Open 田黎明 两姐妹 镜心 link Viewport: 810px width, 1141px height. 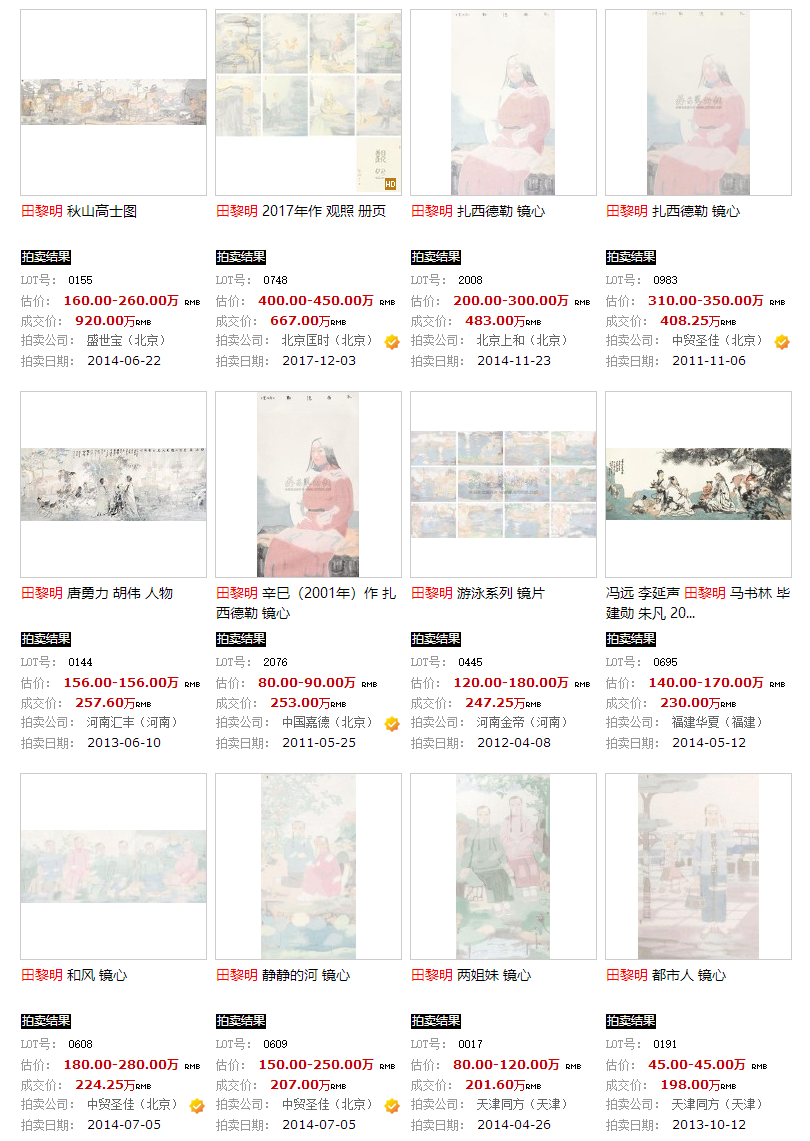471,975
